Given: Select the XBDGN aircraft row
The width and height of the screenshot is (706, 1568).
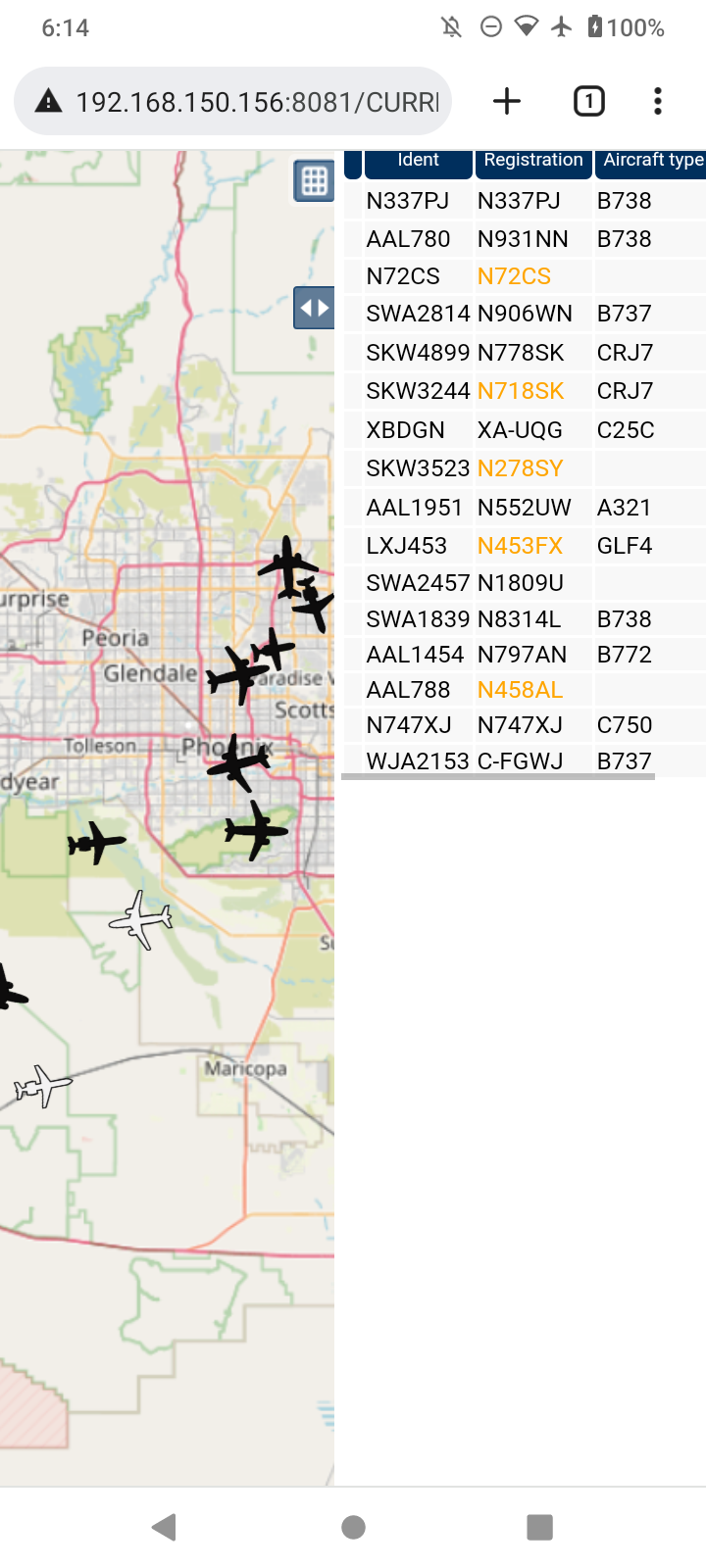Looking at the screenshot, I should coord(525,430).
